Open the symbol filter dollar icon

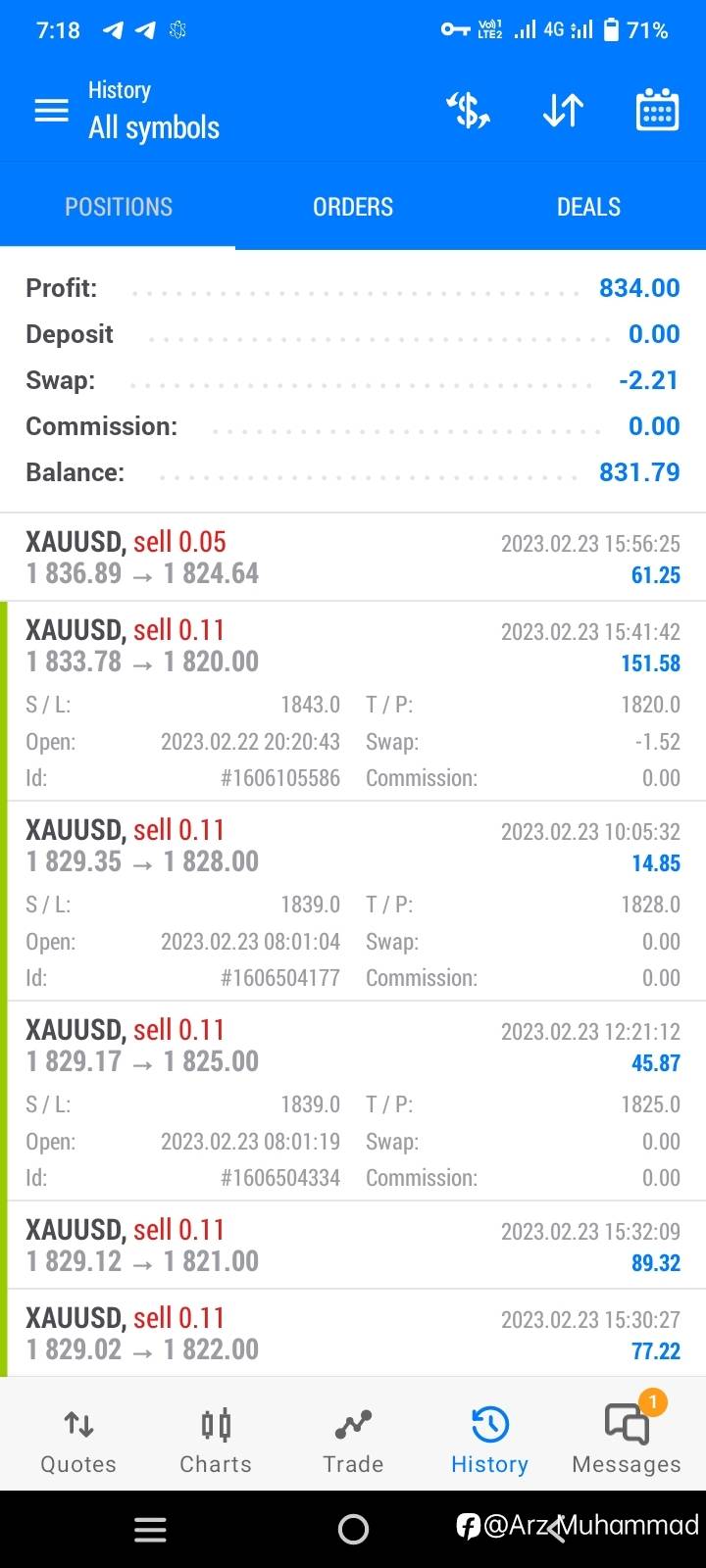tap(469, 111)
